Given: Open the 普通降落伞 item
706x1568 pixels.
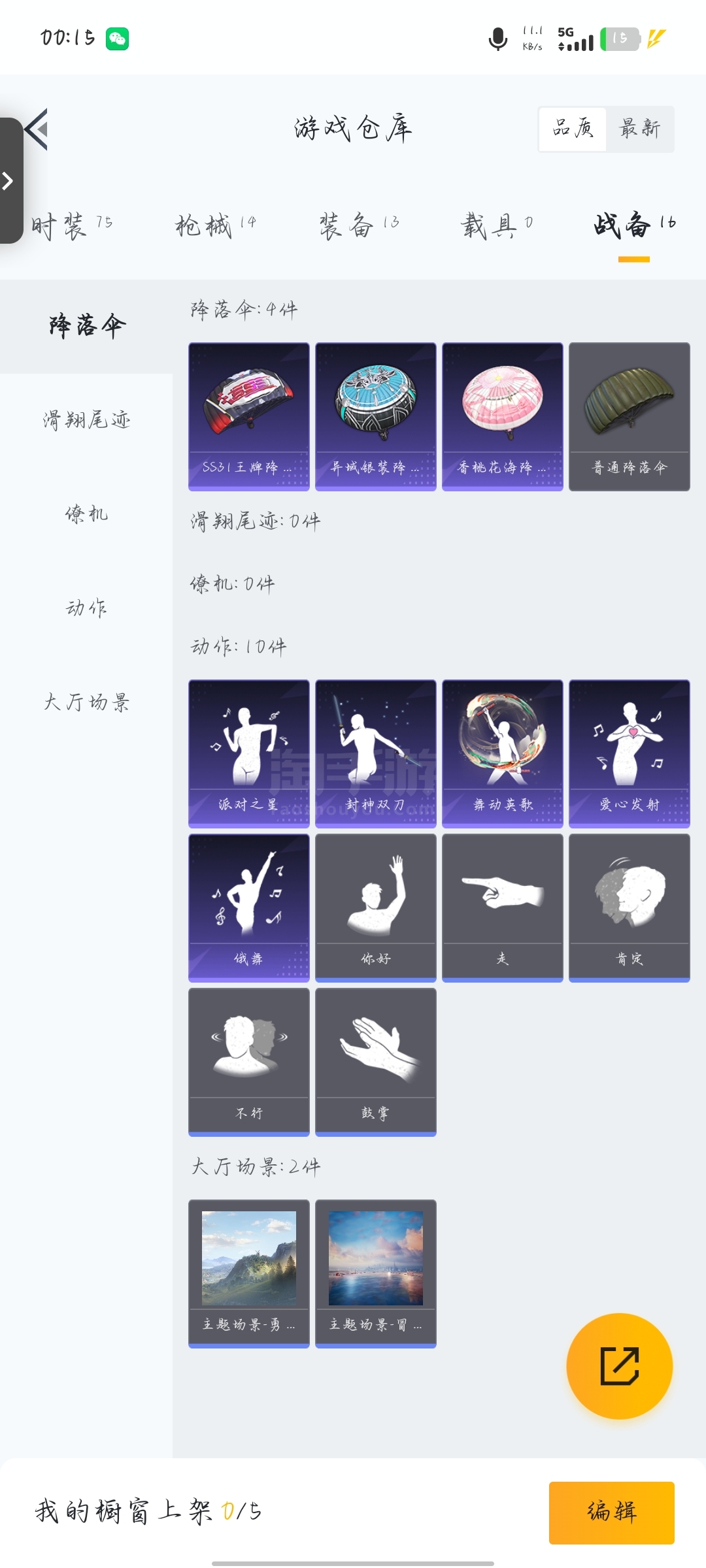Looking at the screenshot, I should click(630, 417).
